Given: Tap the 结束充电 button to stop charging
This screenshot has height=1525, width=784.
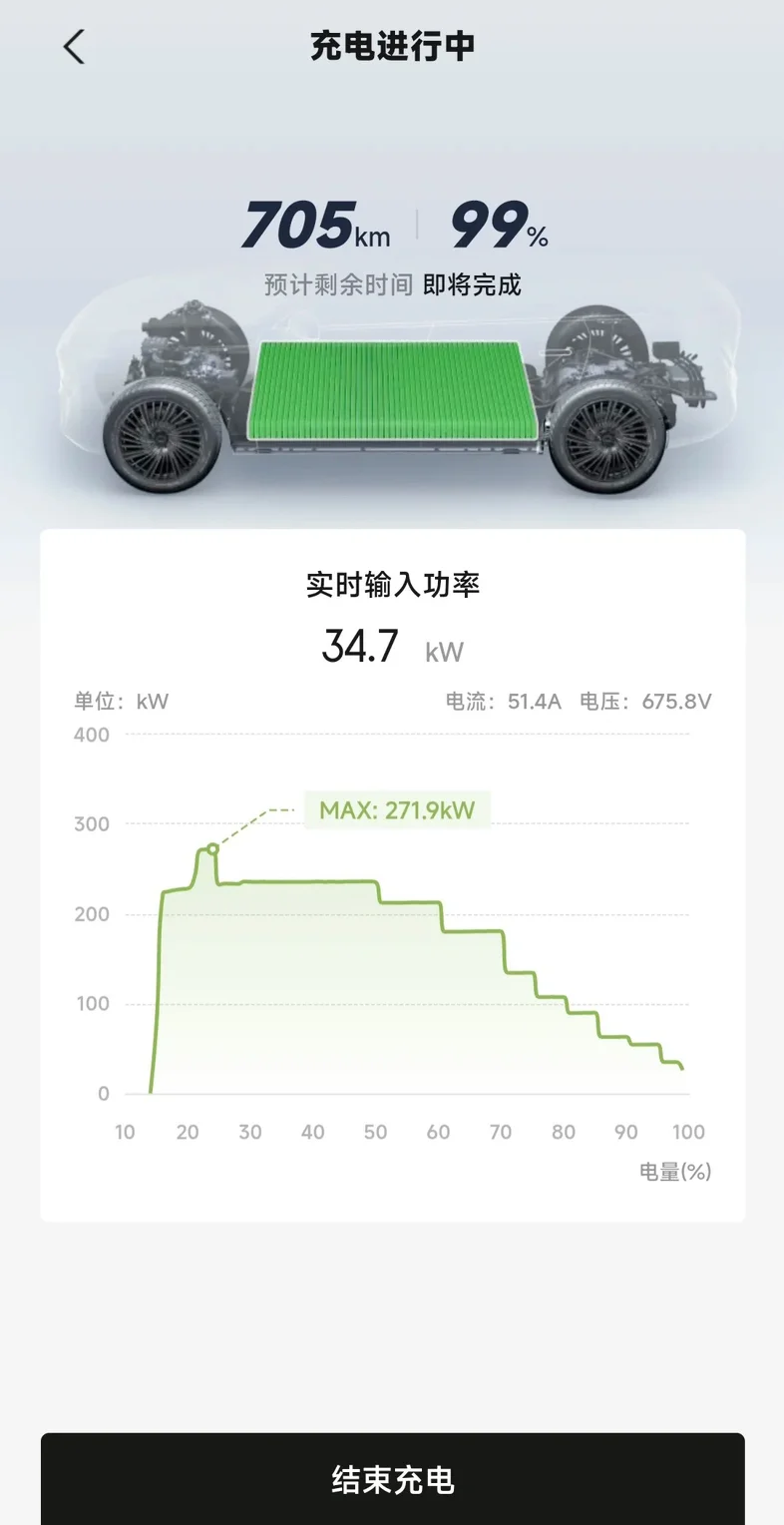Looking at the screenshot, I should (x=392, y=1479).
